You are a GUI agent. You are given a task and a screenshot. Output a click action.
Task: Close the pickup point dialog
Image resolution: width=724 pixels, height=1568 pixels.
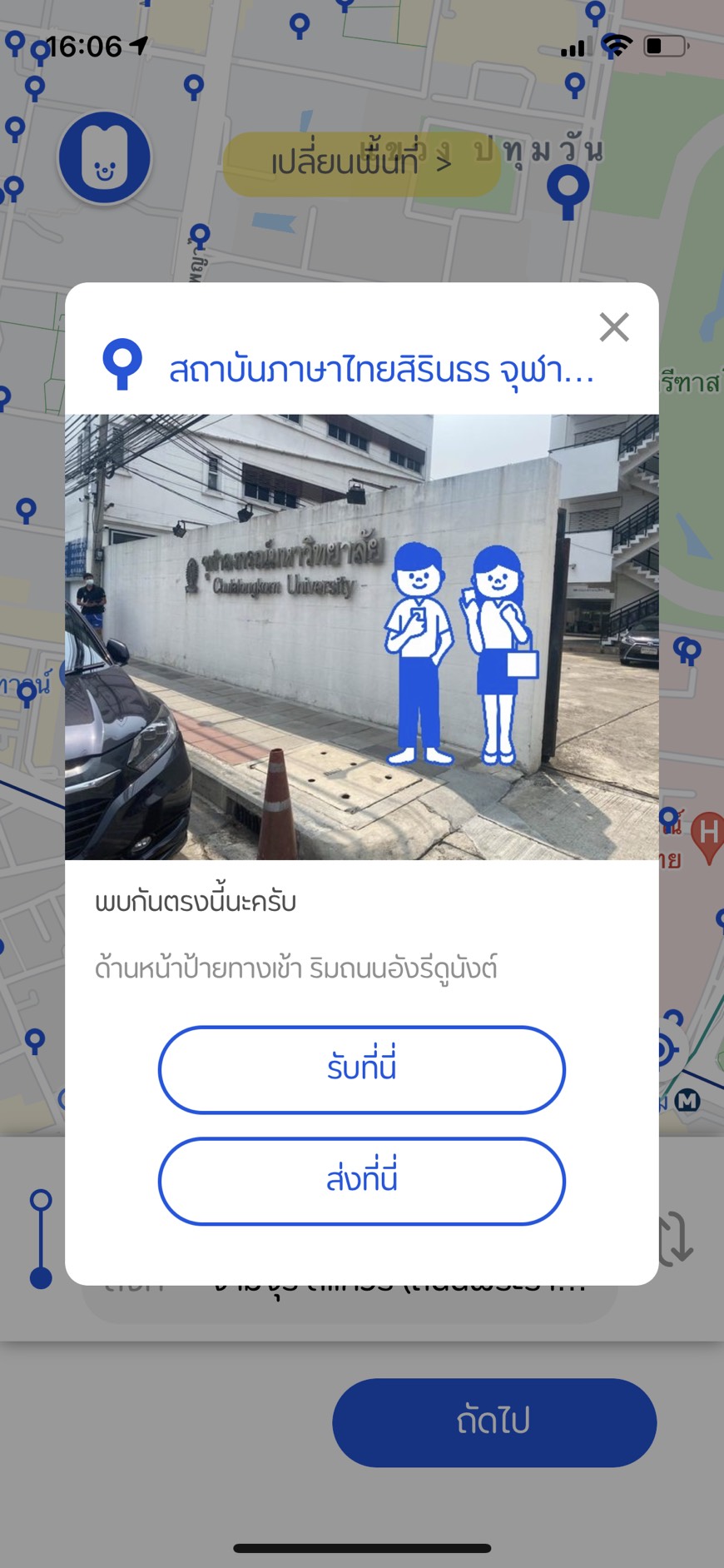614,327
